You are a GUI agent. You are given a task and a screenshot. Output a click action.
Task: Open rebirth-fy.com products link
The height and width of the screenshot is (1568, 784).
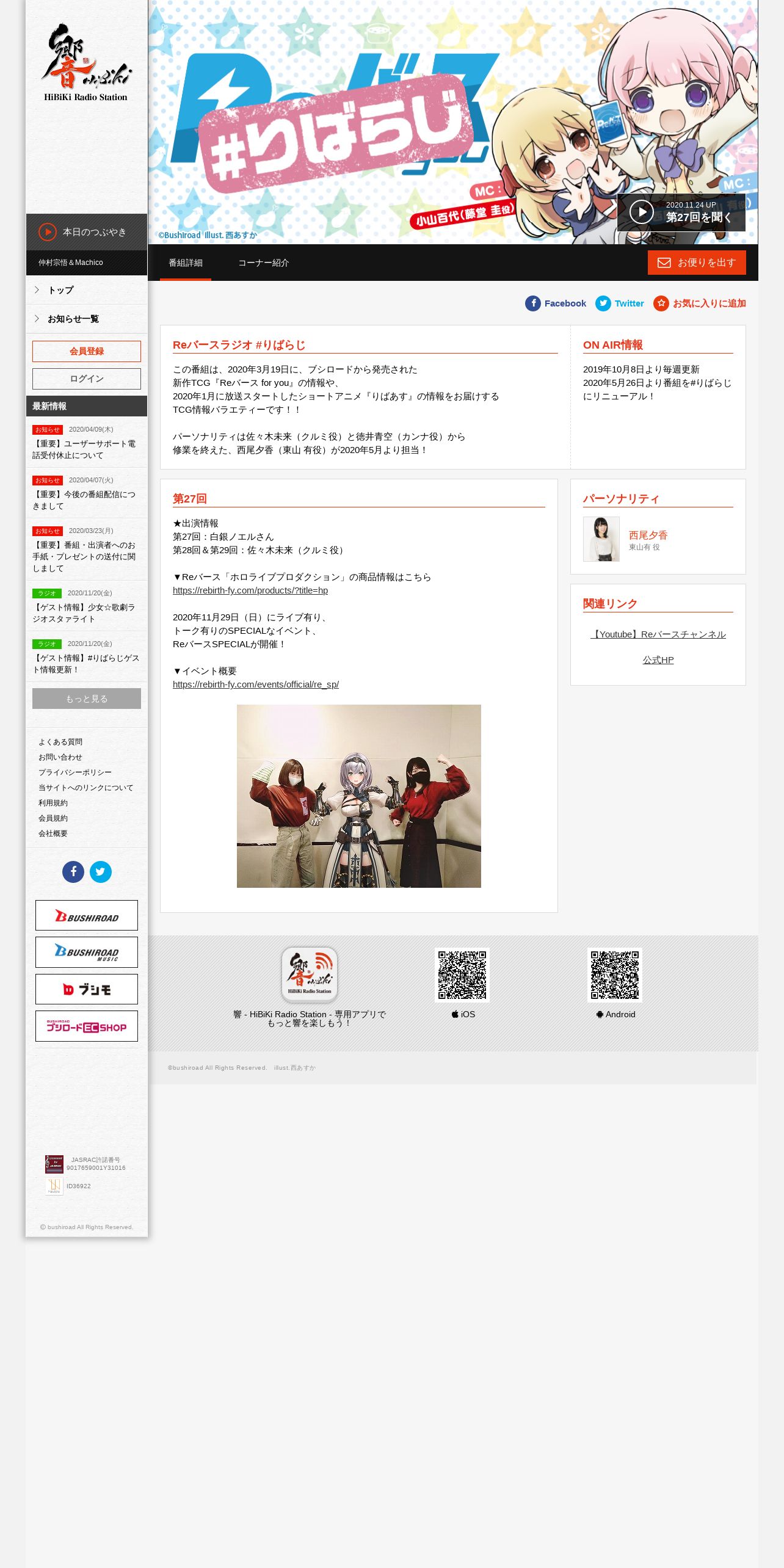tap(250, 590)
